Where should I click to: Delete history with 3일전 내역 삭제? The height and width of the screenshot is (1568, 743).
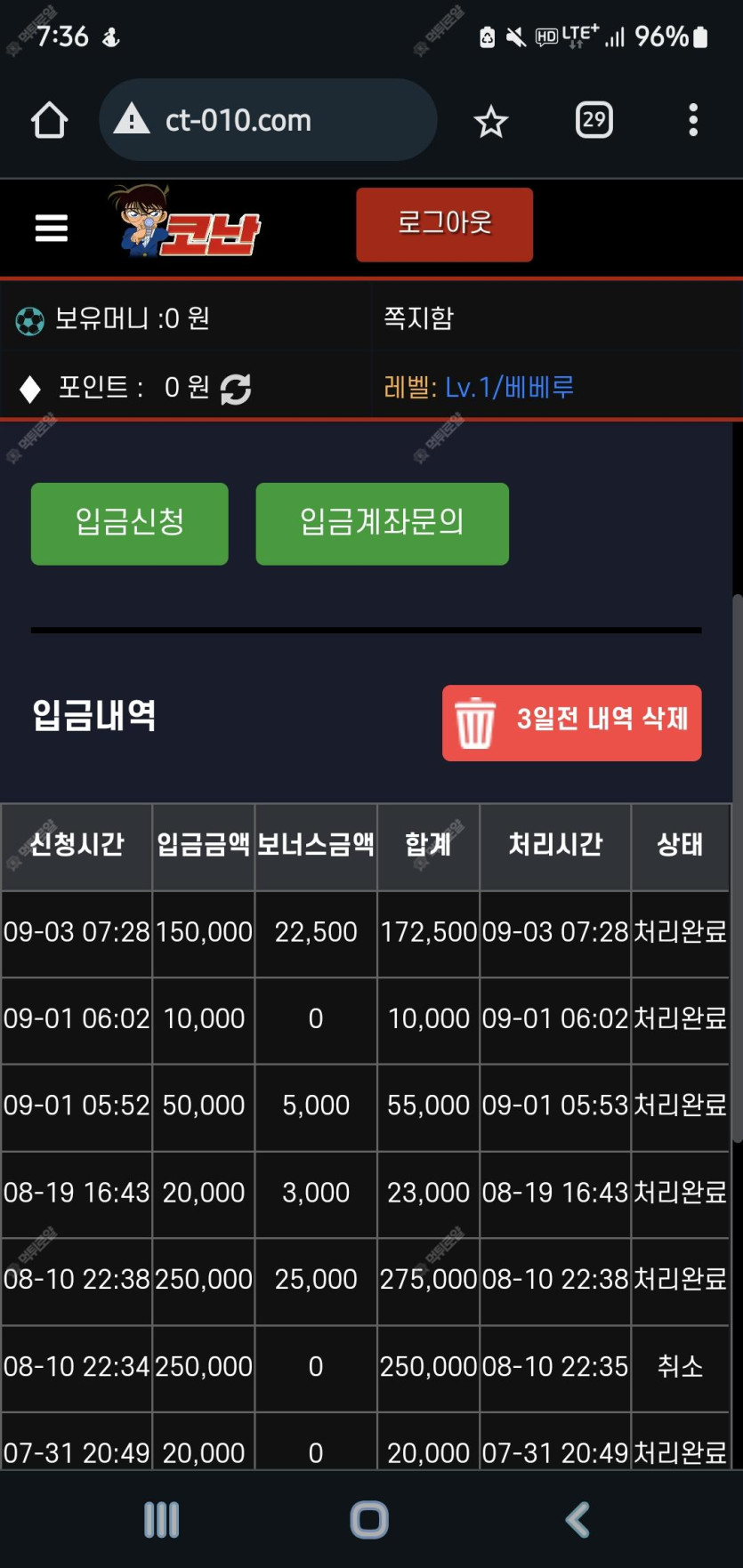pyautogui.click(x=571, y=722)
